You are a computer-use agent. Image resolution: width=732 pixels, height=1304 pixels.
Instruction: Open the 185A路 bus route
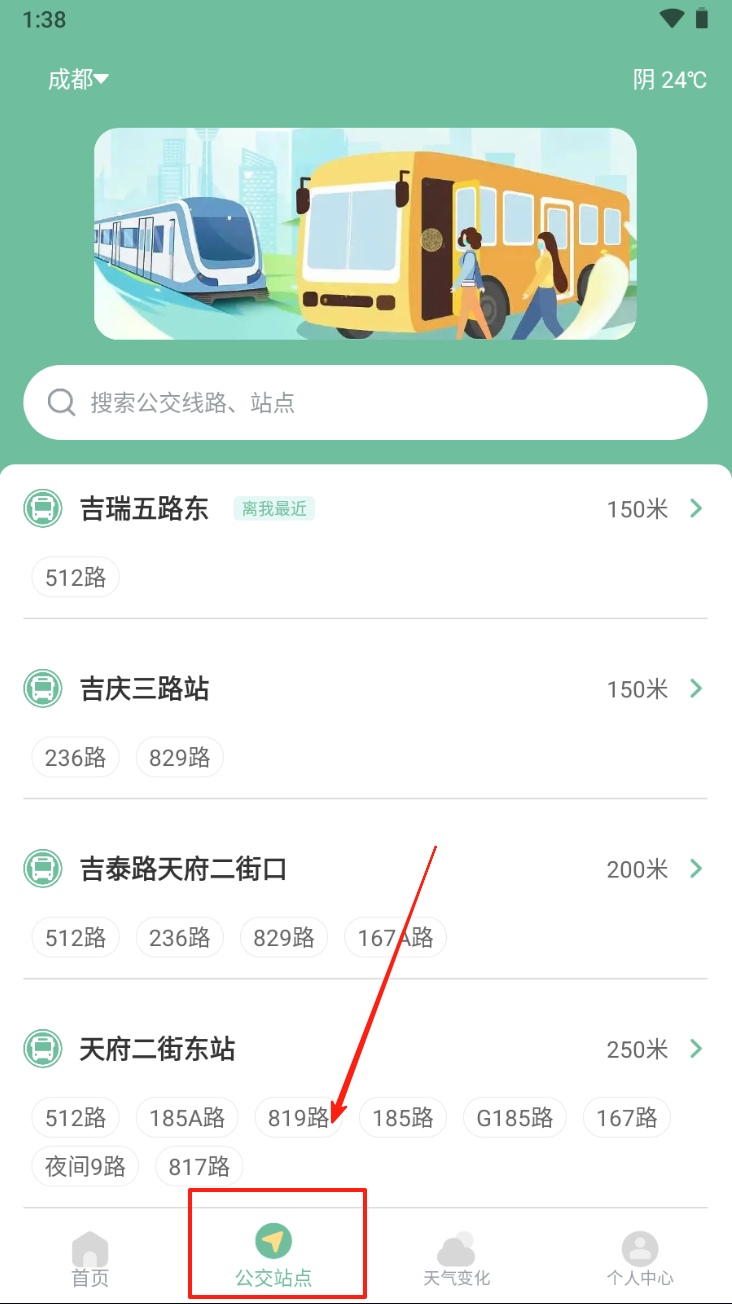pos(186,1118)
